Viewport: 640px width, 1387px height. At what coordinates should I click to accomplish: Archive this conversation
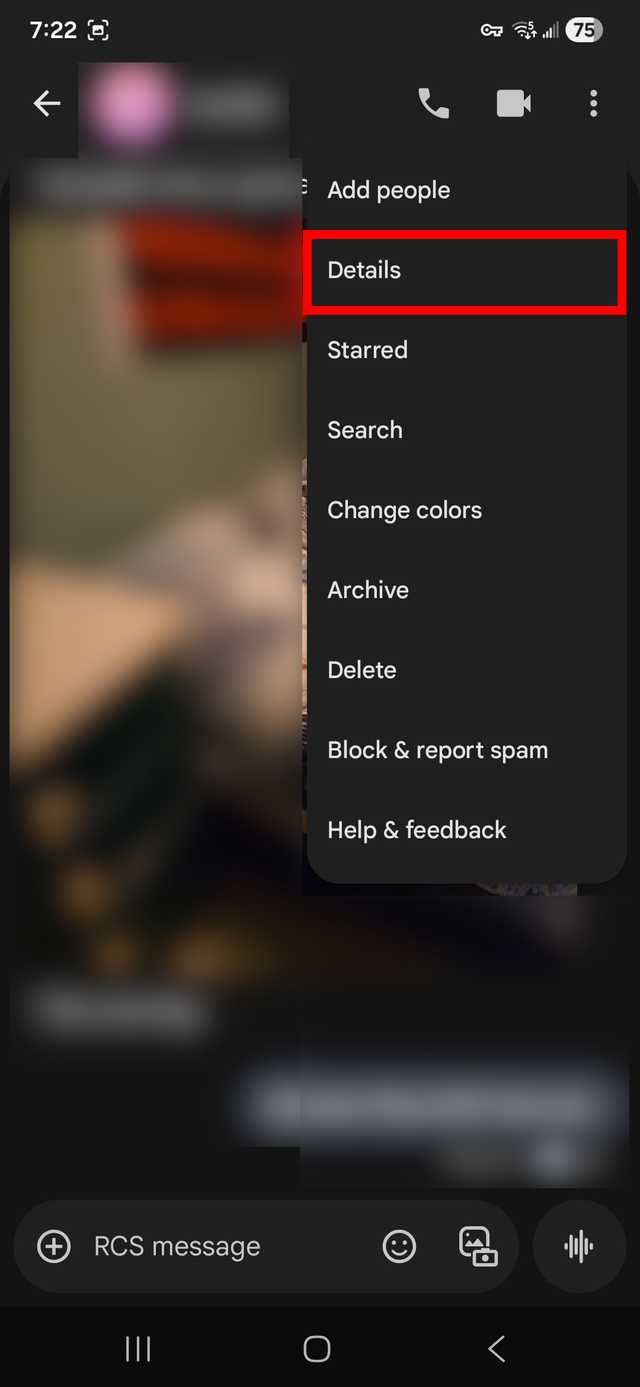(368, 590)
